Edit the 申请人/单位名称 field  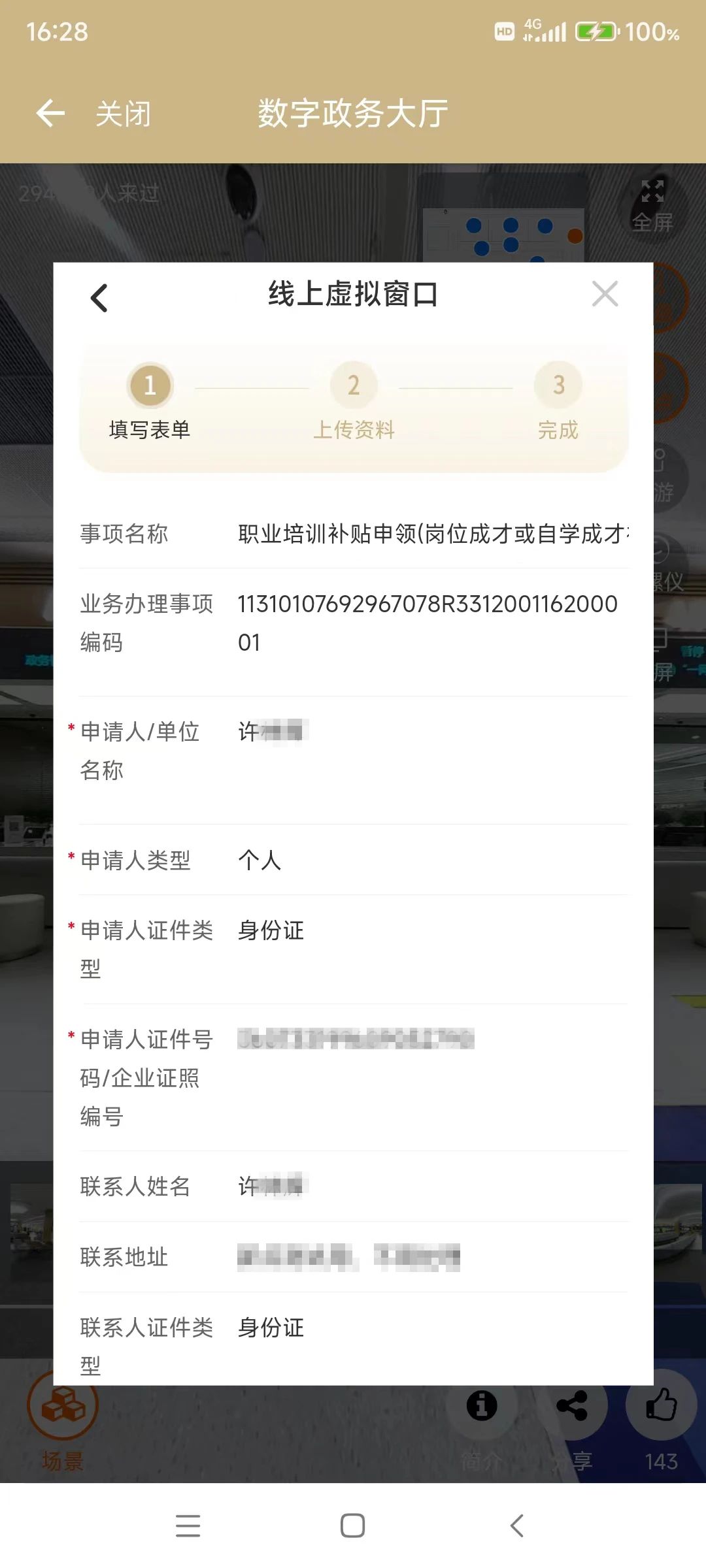click(431, 732)
